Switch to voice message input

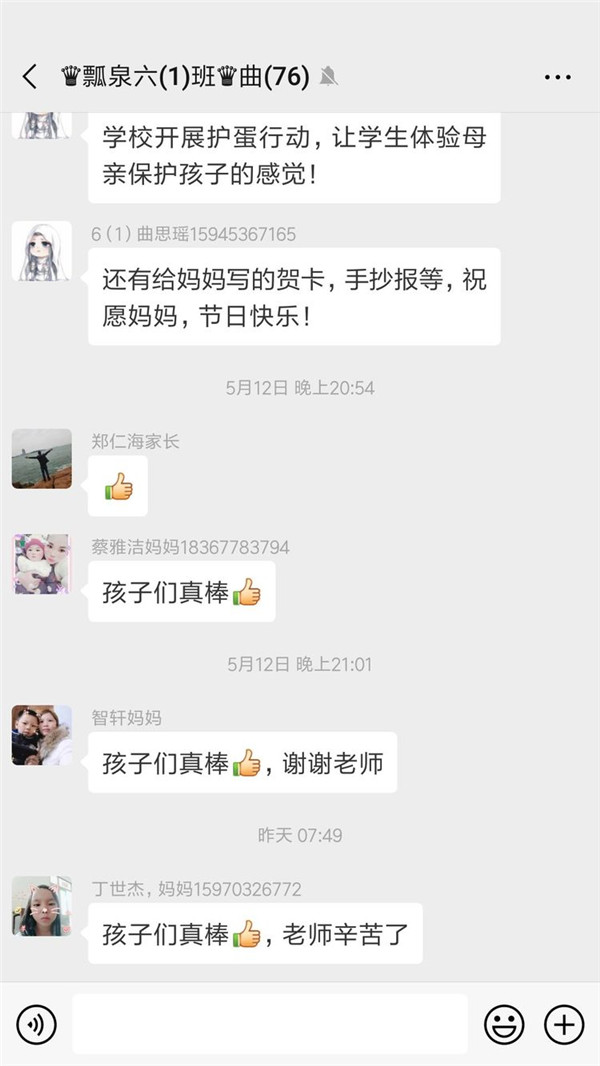click(37, 1024)
